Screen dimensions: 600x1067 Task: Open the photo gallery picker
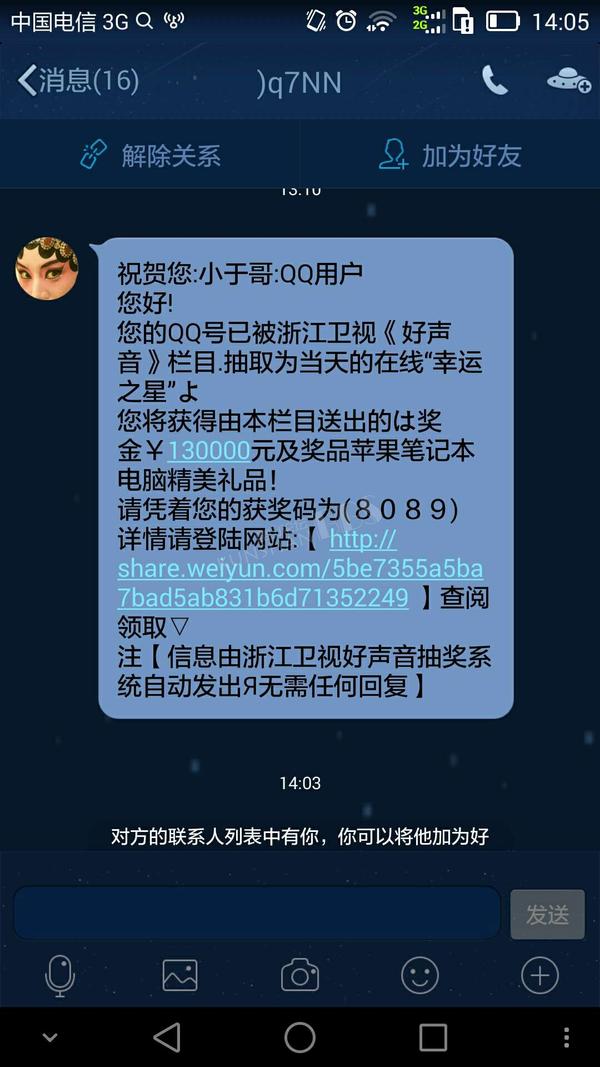pyautogui.click(x=180, y=975)
